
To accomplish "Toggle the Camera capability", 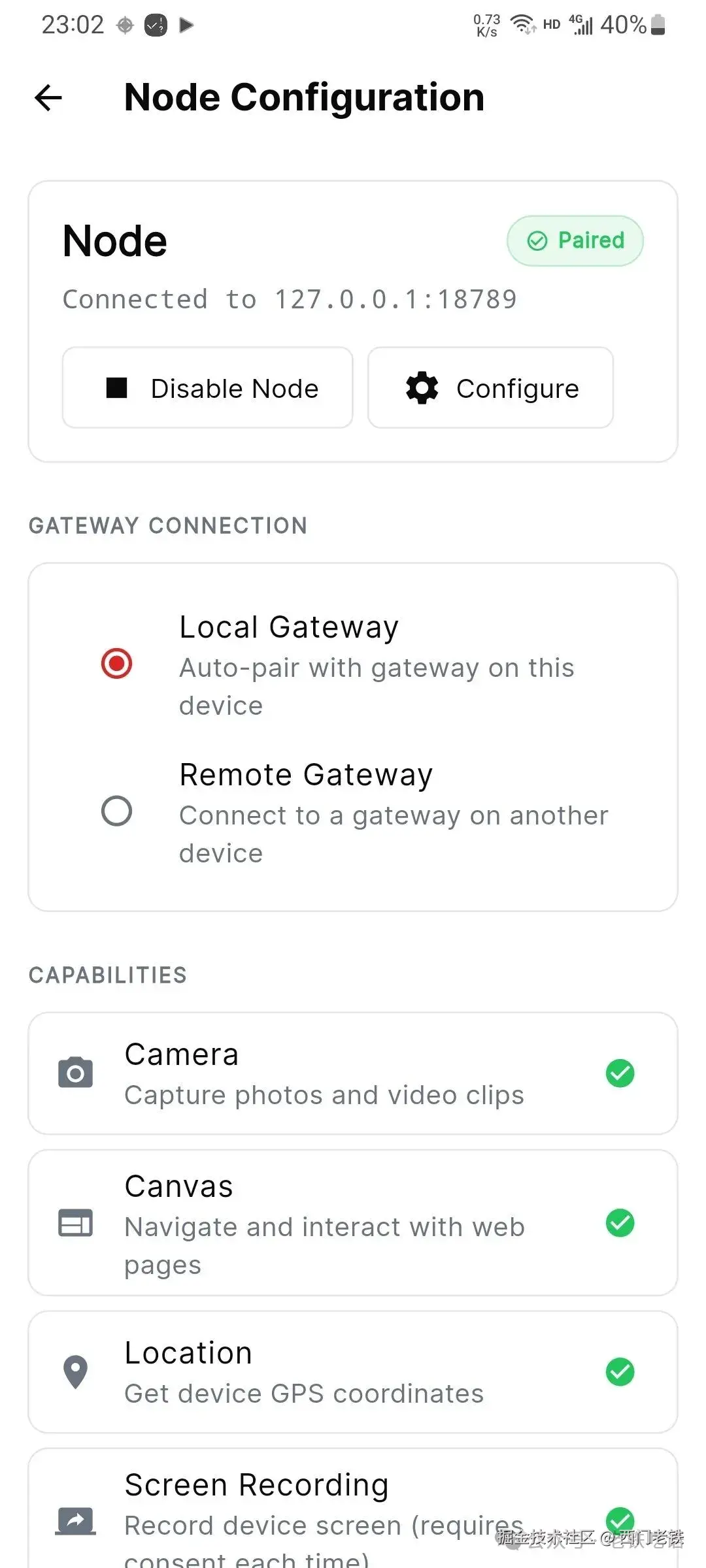I will (x=620, y=1073).
